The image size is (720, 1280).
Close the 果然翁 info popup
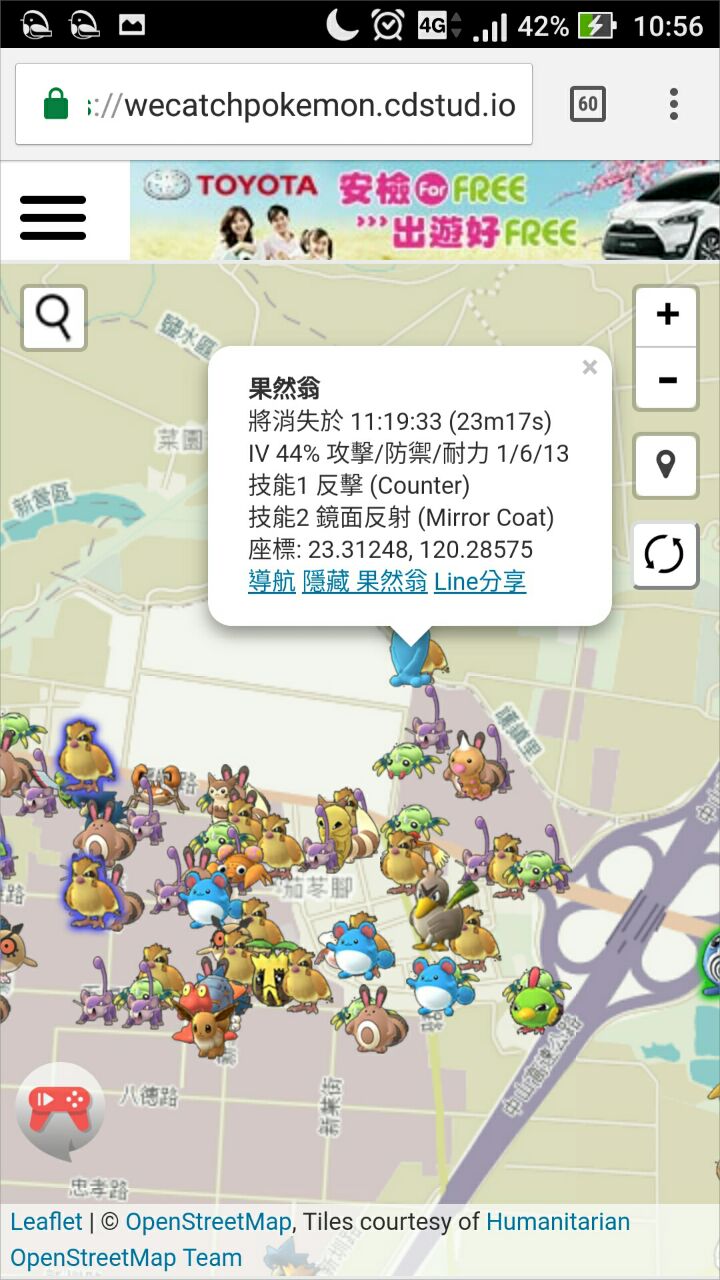pos(589,368)
